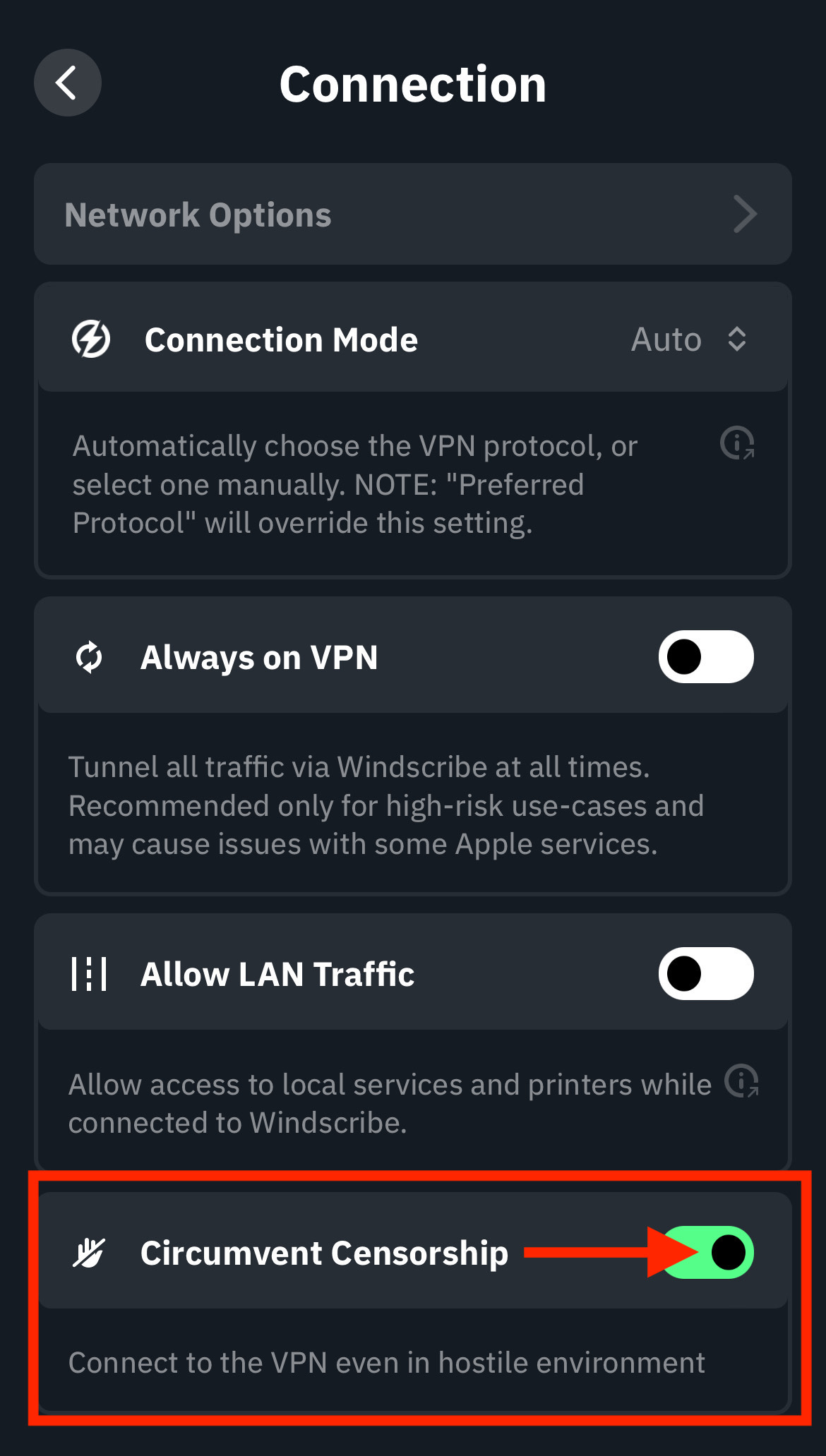
Task: Open the Auto connection mode dropdown
Action: 666,339
